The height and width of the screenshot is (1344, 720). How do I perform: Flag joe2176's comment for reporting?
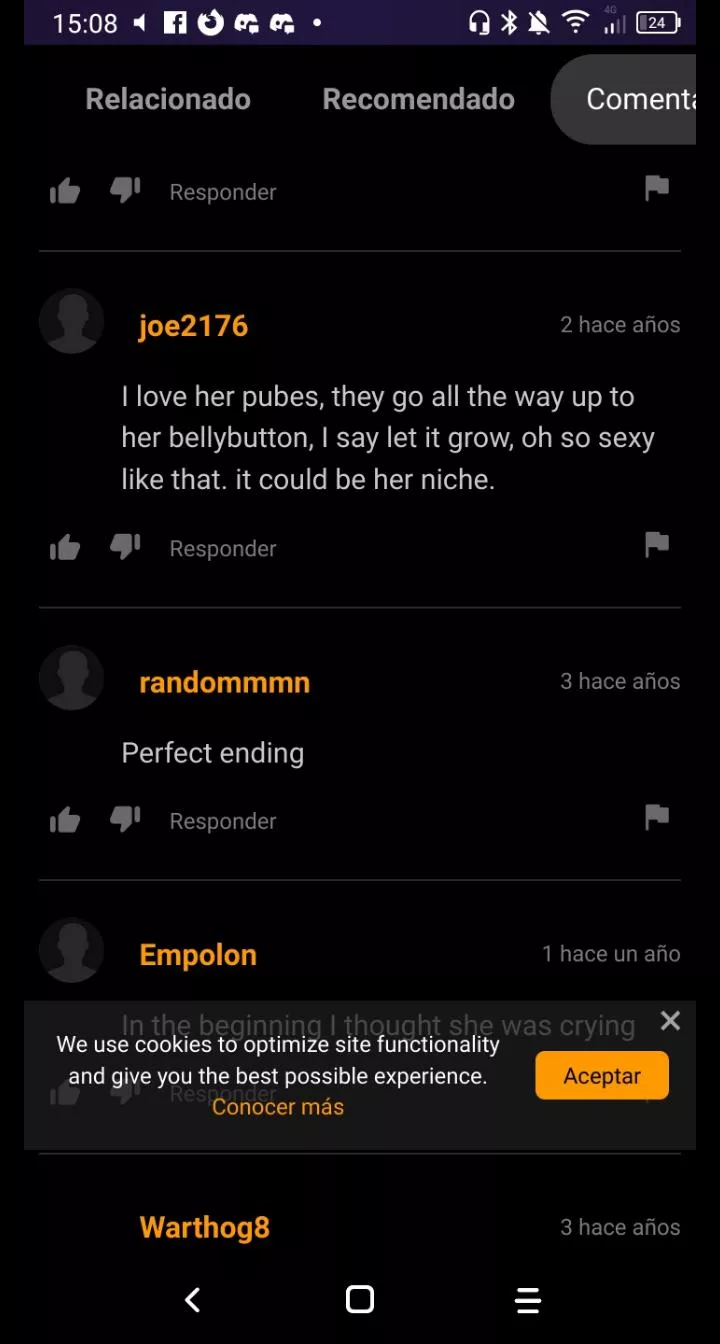(x=656, y=544)
